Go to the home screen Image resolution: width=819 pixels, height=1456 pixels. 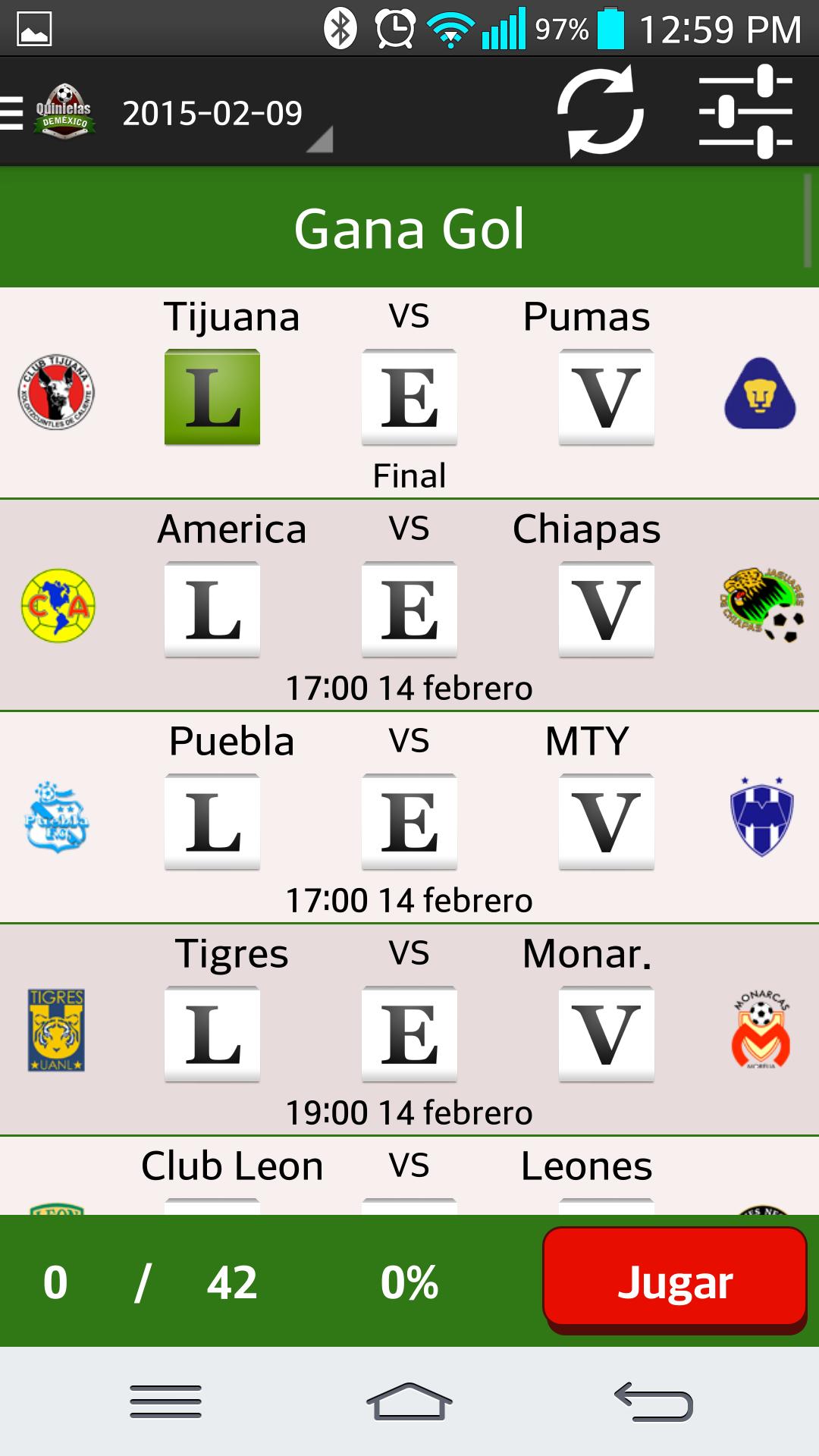tap(409, 1401)
